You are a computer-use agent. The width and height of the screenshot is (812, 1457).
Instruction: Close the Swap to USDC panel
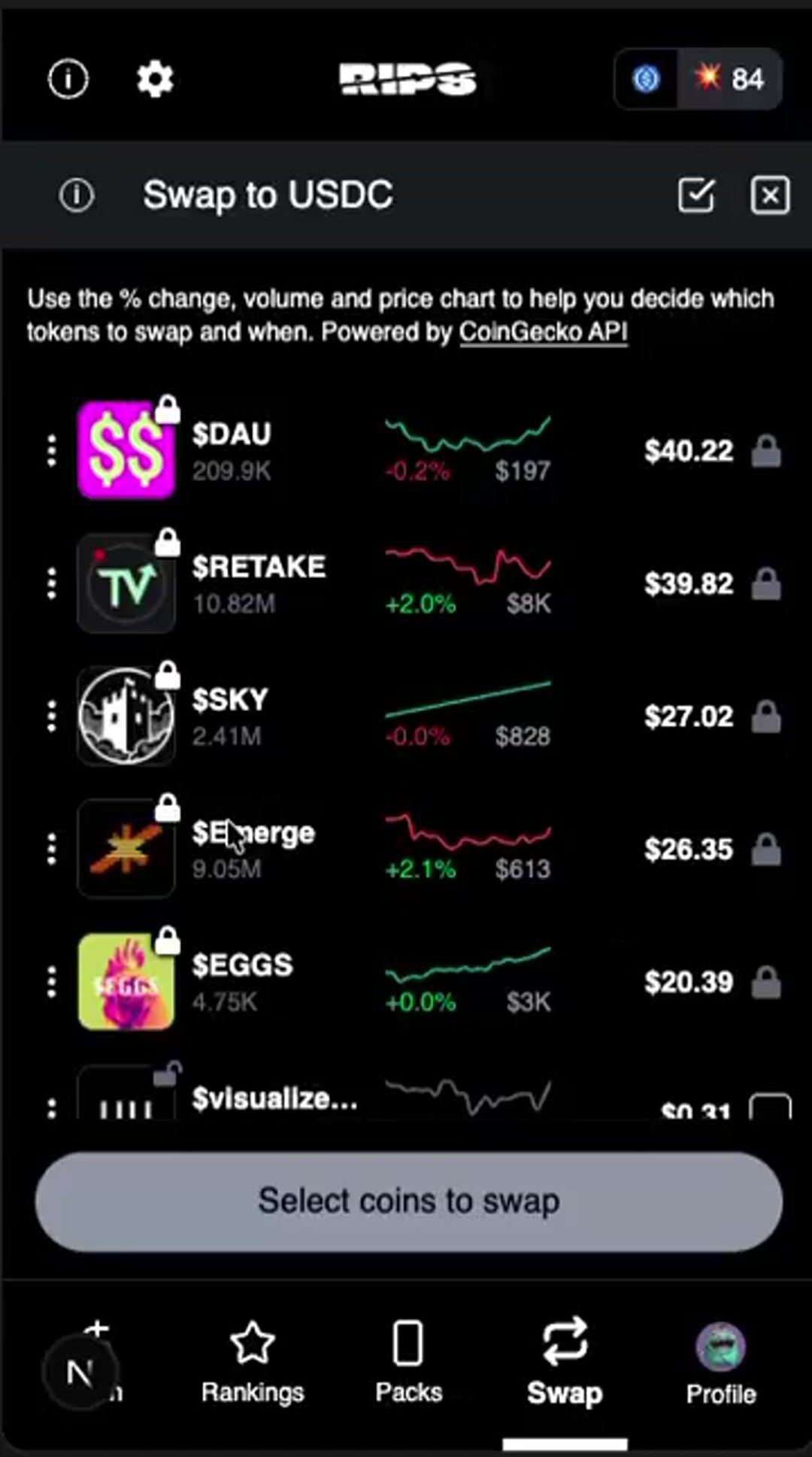(770, 195)
